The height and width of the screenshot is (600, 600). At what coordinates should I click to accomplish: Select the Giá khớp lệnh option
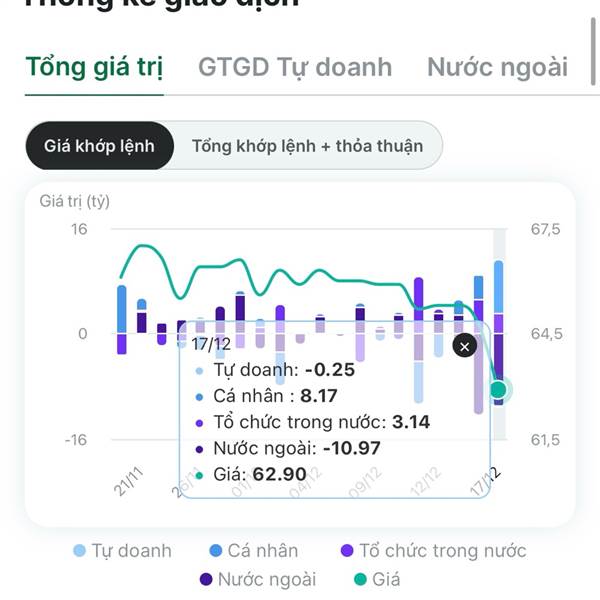(x=99, y=146)
